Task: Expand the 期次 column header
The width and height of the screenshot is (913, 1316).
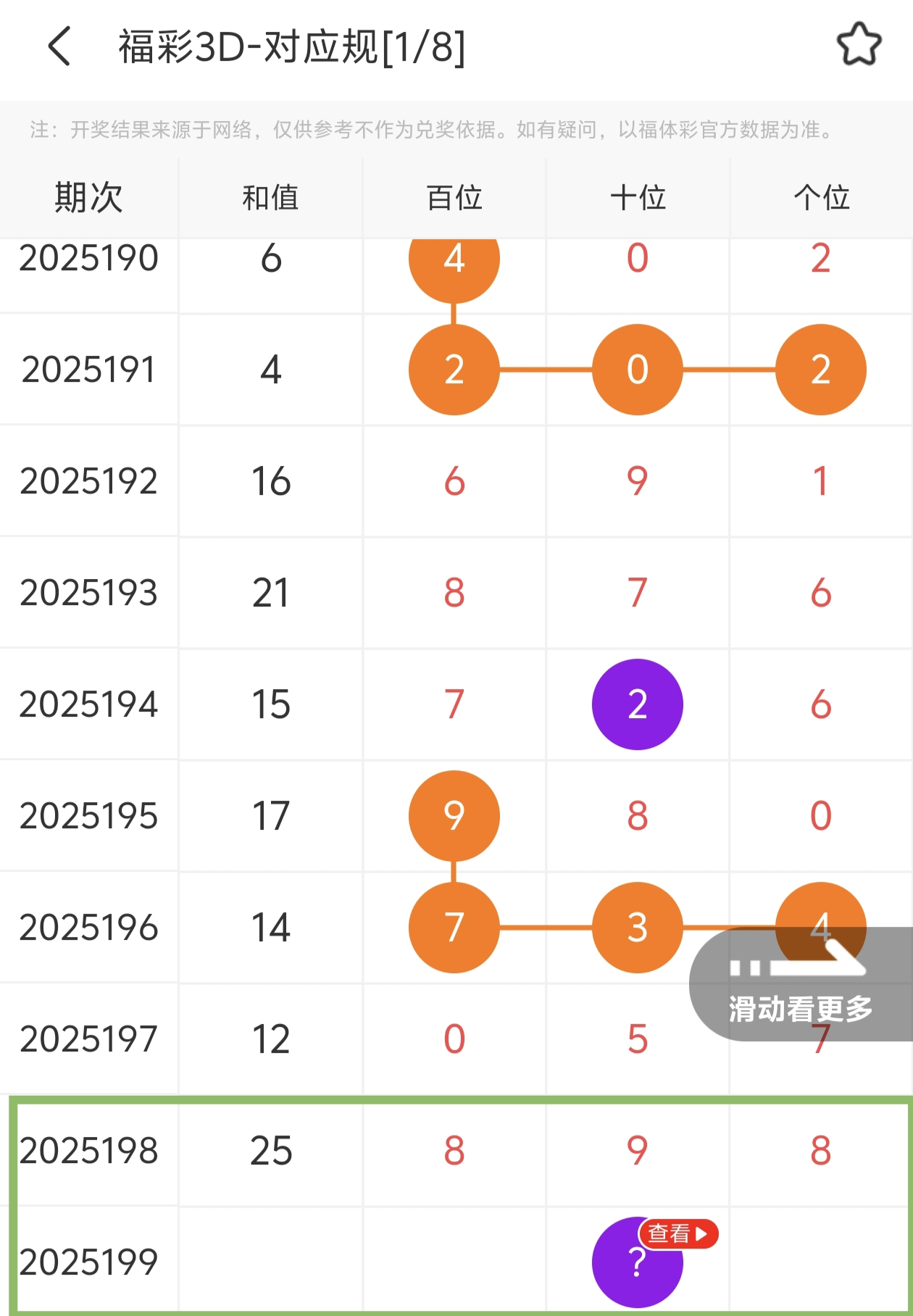Action: point(88,196)
